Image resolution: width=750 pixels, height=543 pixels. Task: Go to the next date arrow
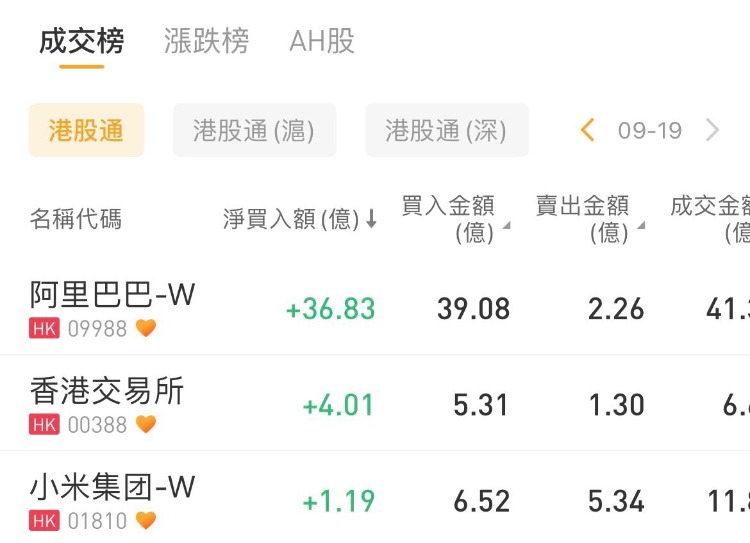(712, 131)
